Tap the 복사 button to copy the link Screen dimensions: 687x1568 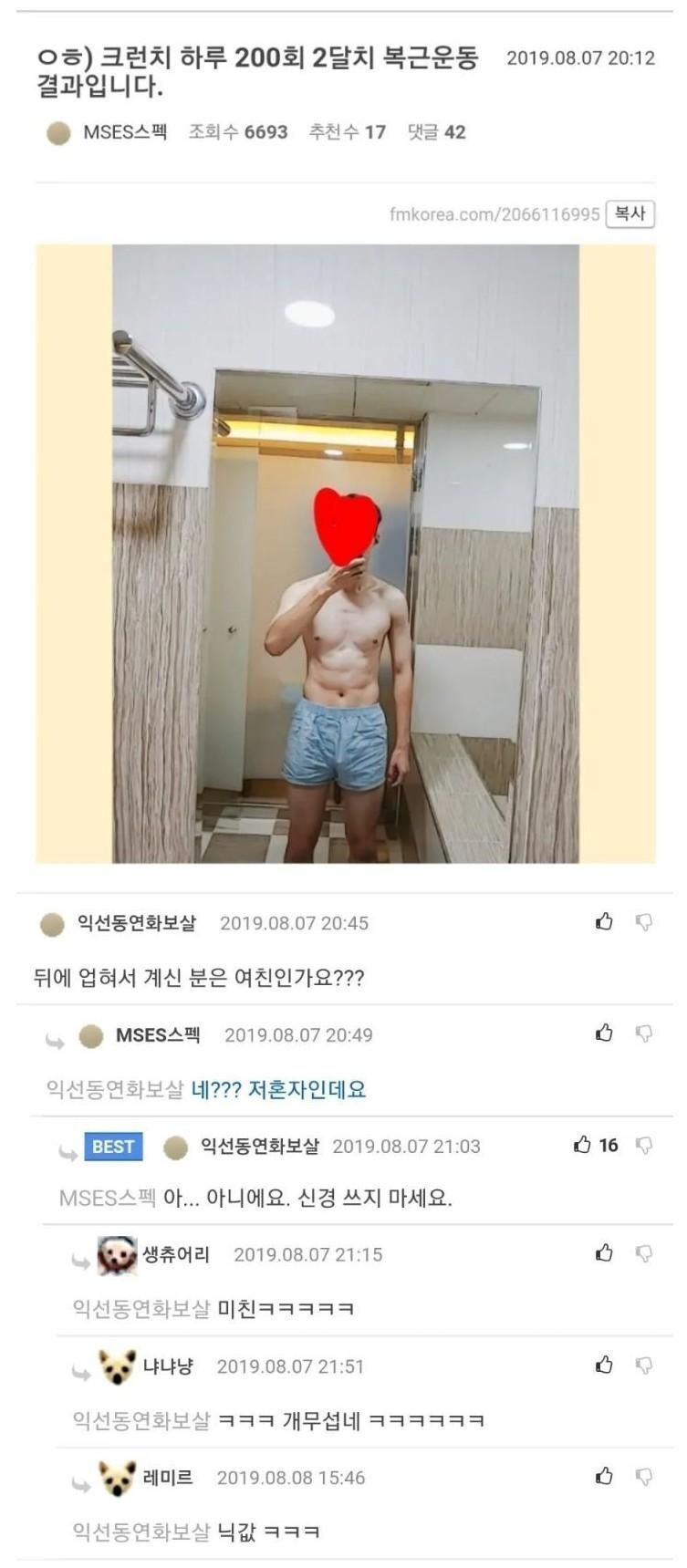click(630, 213)
